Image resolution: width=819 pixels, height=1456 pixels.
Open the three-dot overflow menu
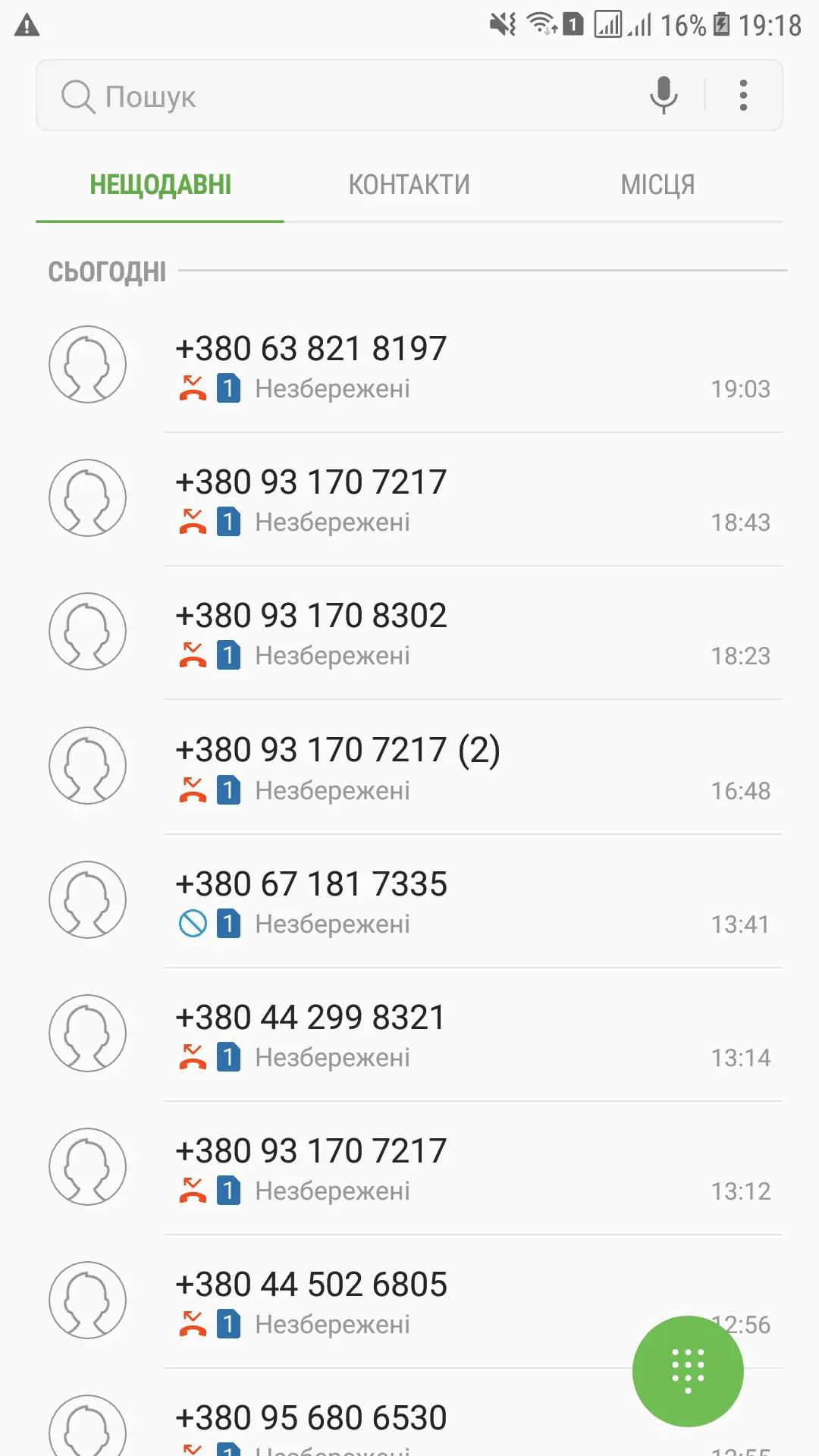tap(743, 96)
